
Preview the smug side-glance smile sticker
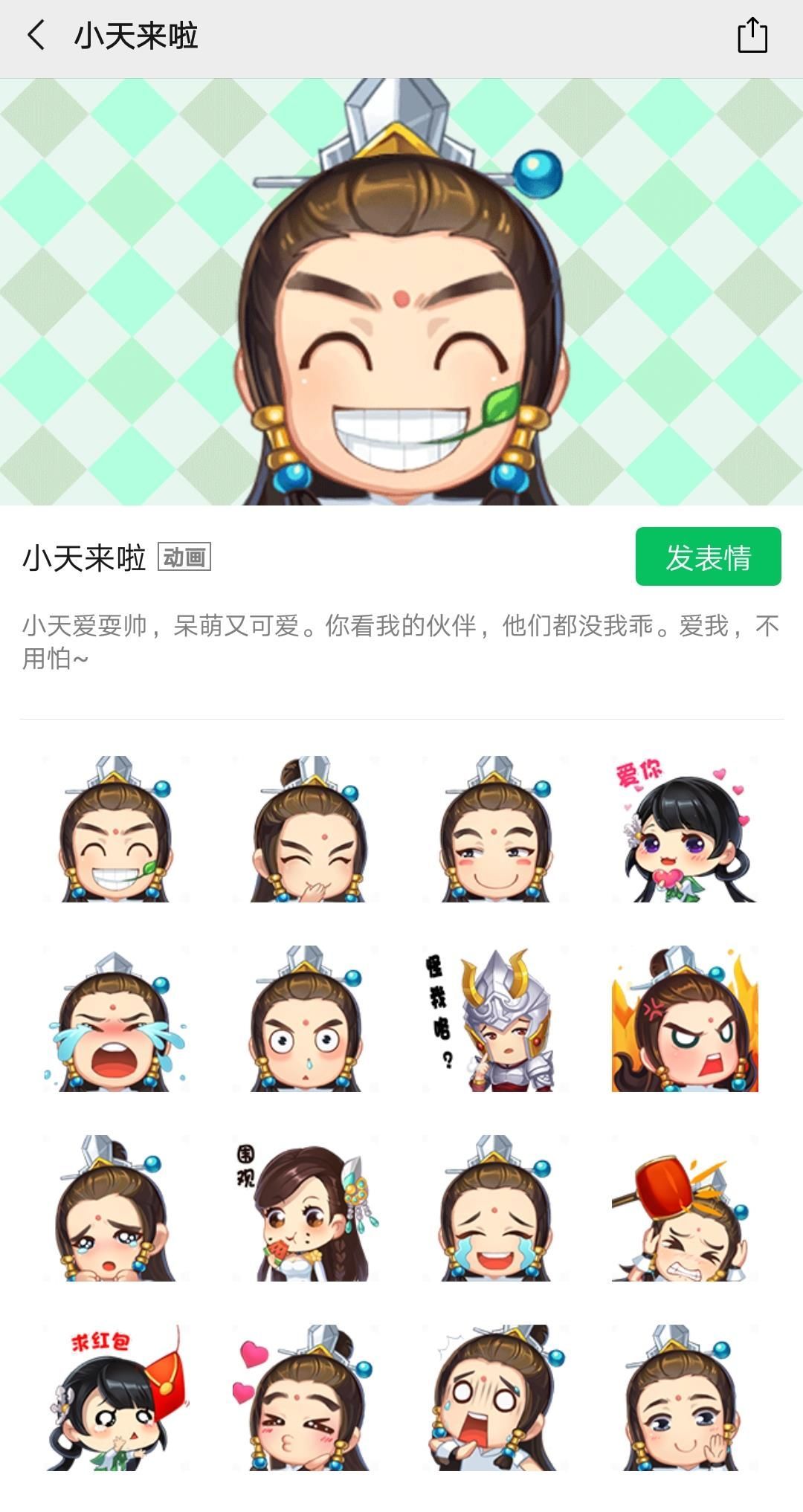[495, 830]
